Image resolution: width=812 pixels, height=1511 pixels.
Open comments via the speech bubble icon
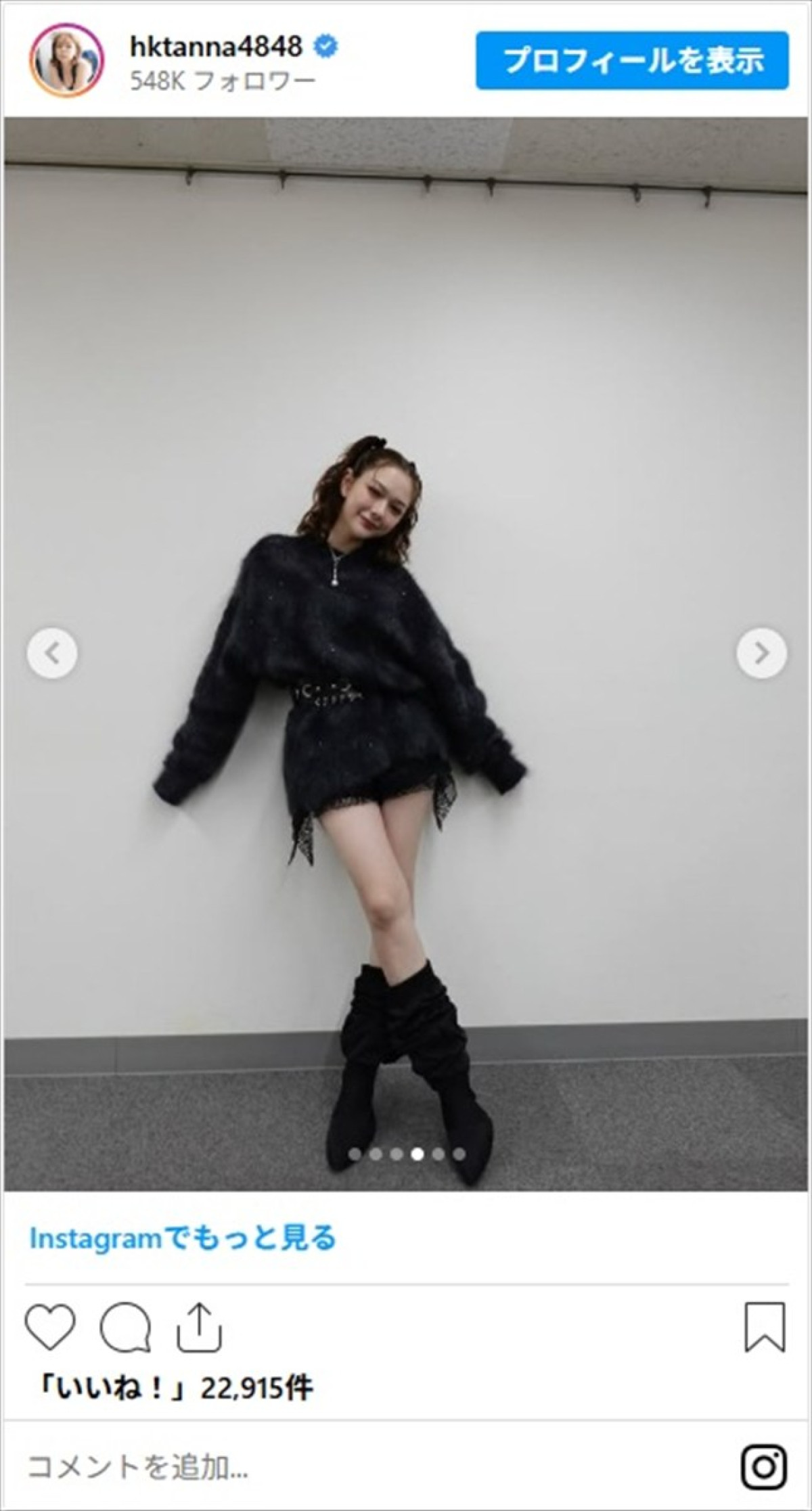(x=125, y=1328)
